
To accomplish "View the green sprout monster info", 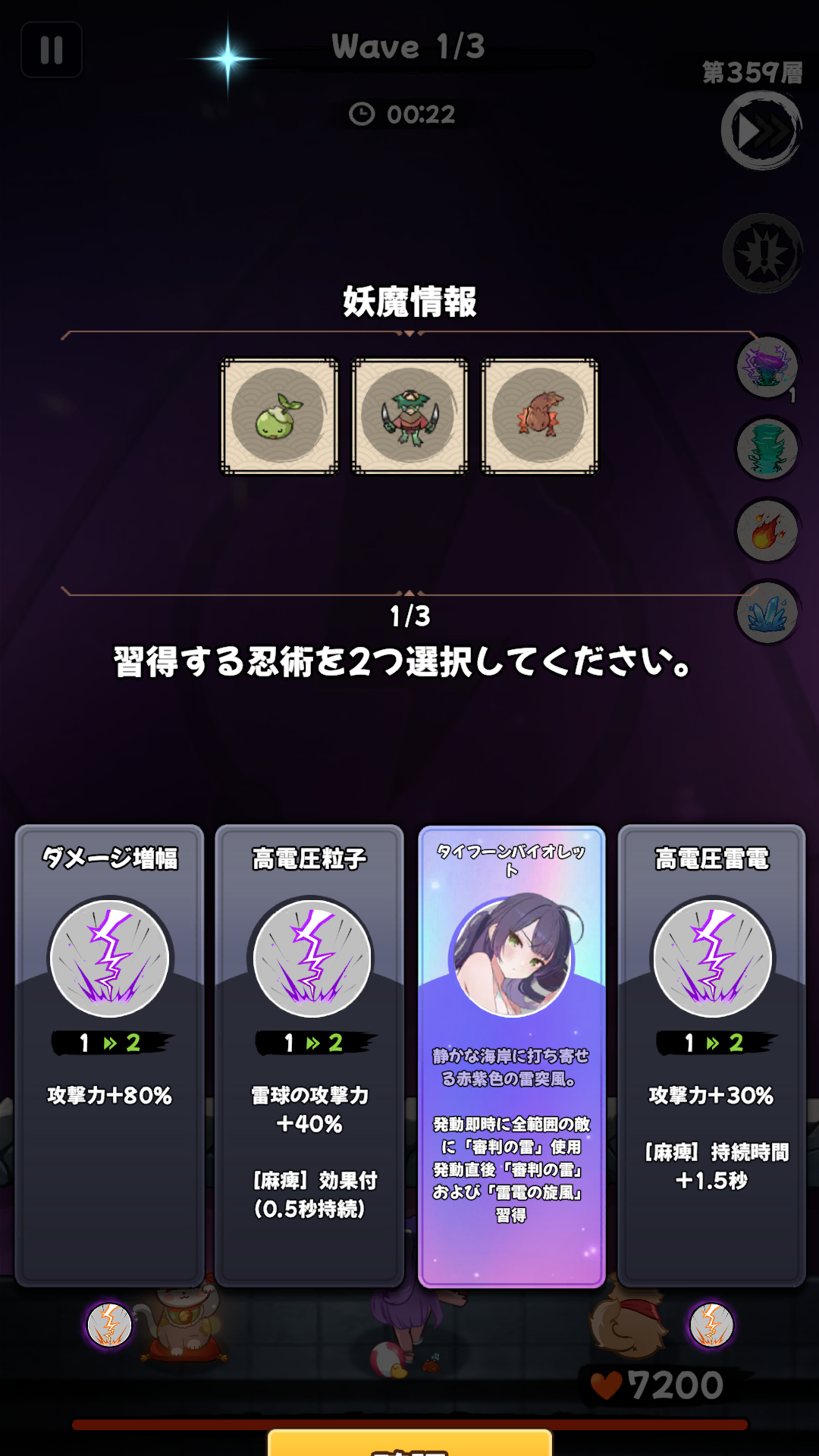I will coord(280,416).
